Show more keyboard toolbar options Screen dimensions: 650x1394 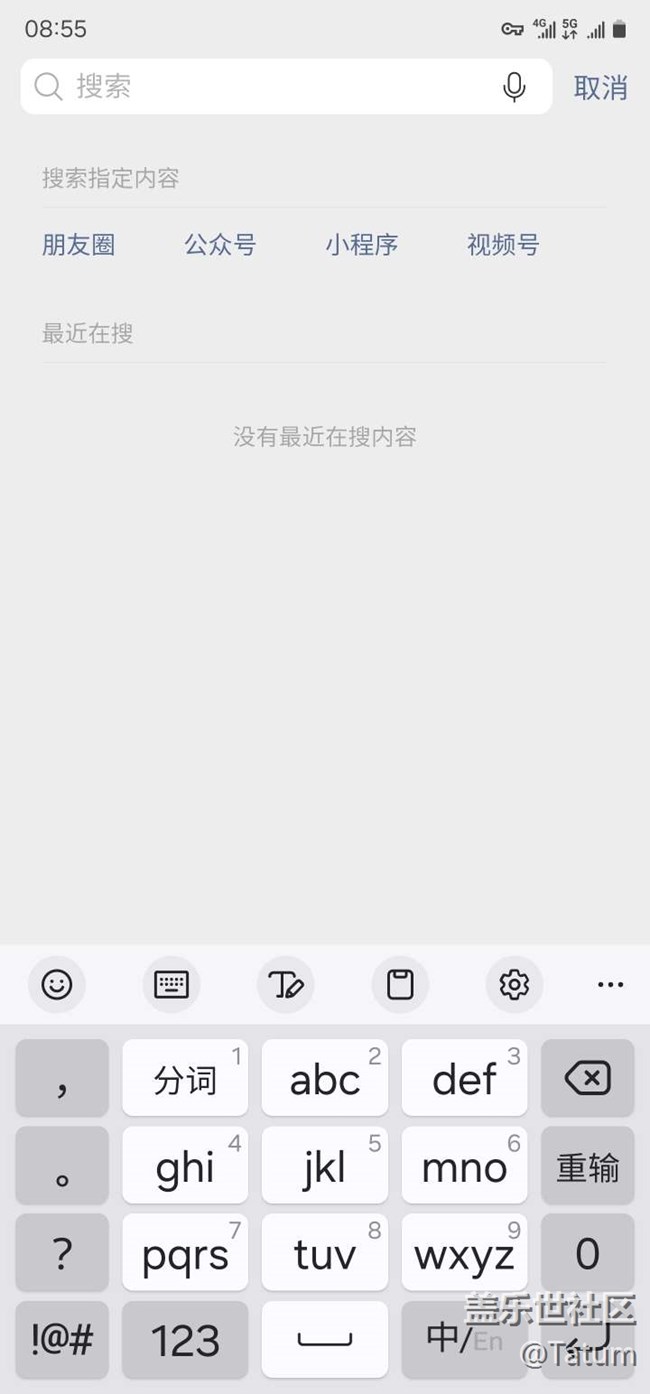tap(610, 985)
